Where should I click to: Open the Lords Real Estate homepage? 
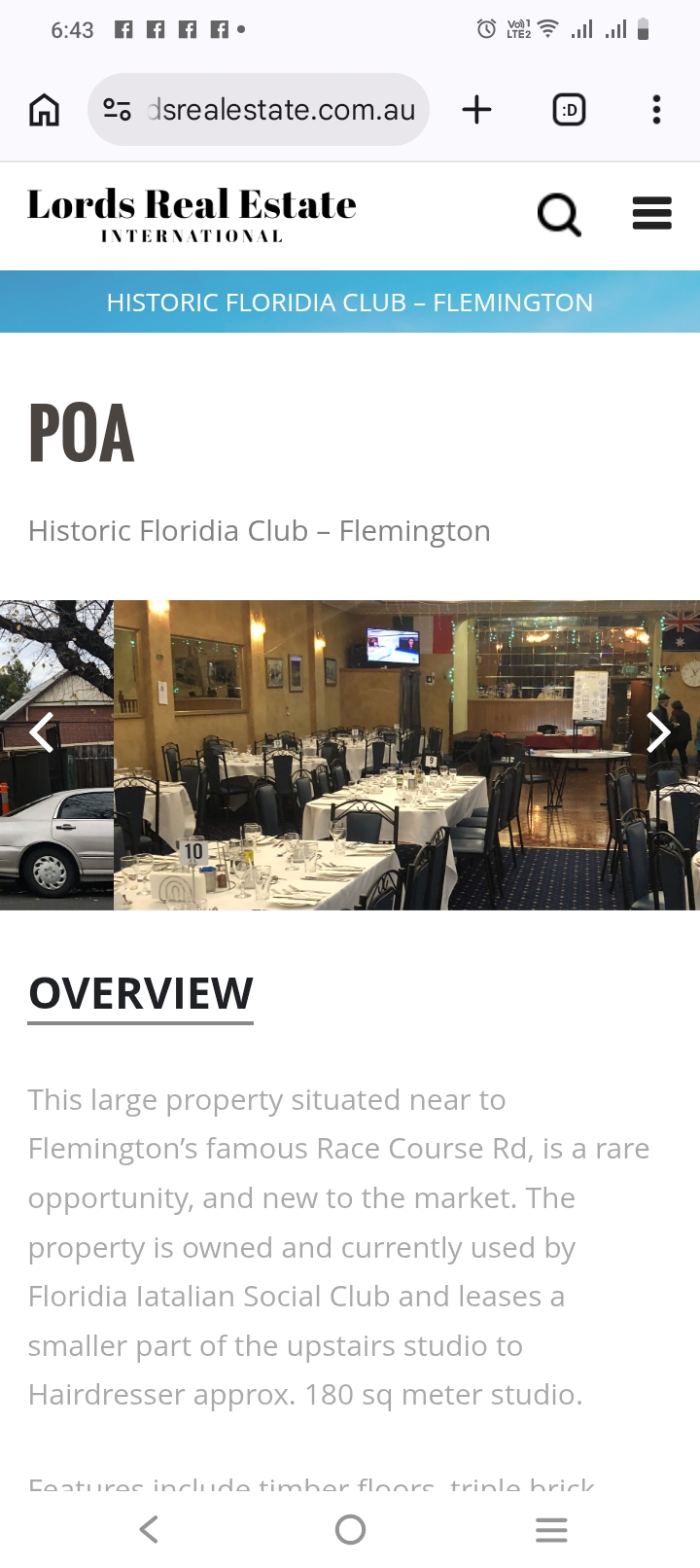click(x=192, y=214)
